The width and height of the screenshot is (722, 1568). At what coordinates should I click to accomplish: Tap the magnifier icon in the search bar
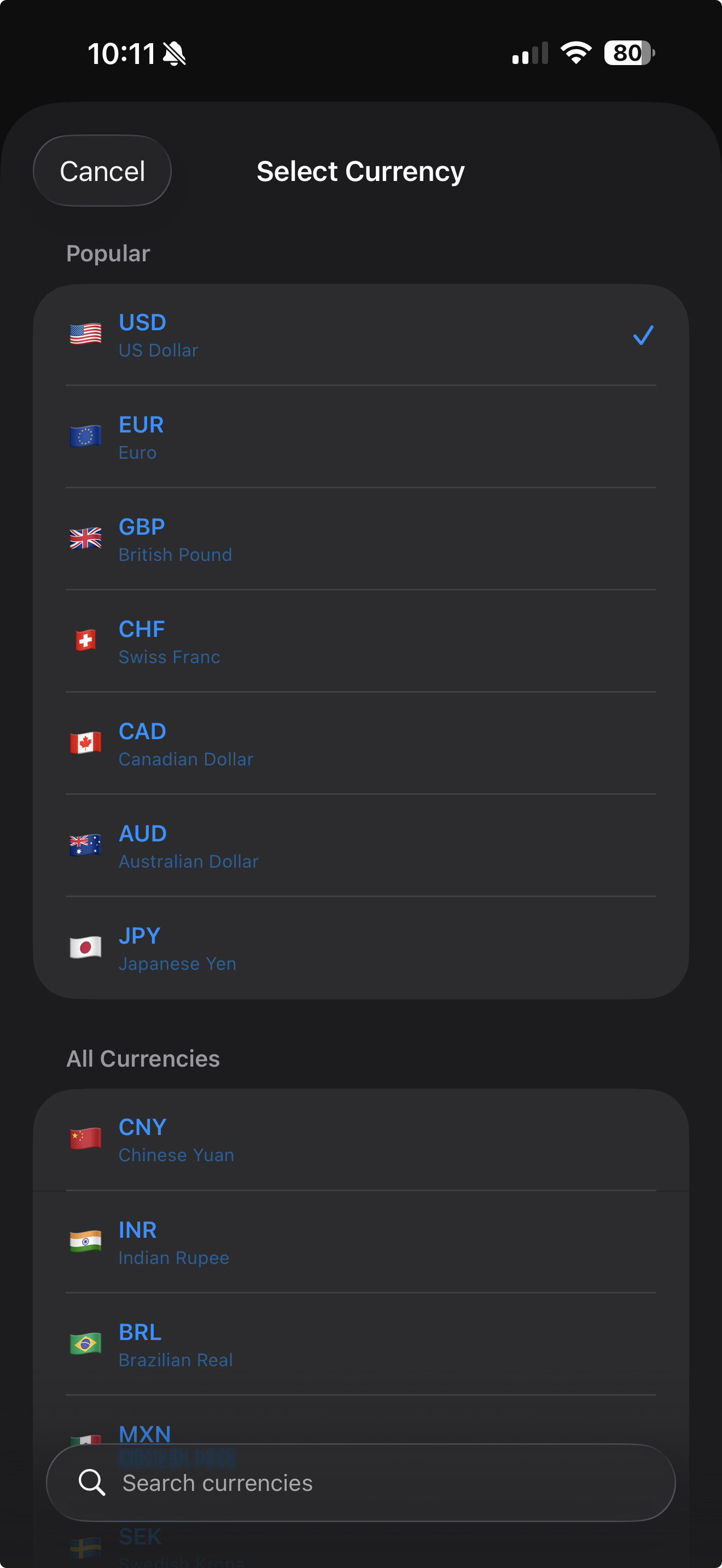[x=92, y=1483]
